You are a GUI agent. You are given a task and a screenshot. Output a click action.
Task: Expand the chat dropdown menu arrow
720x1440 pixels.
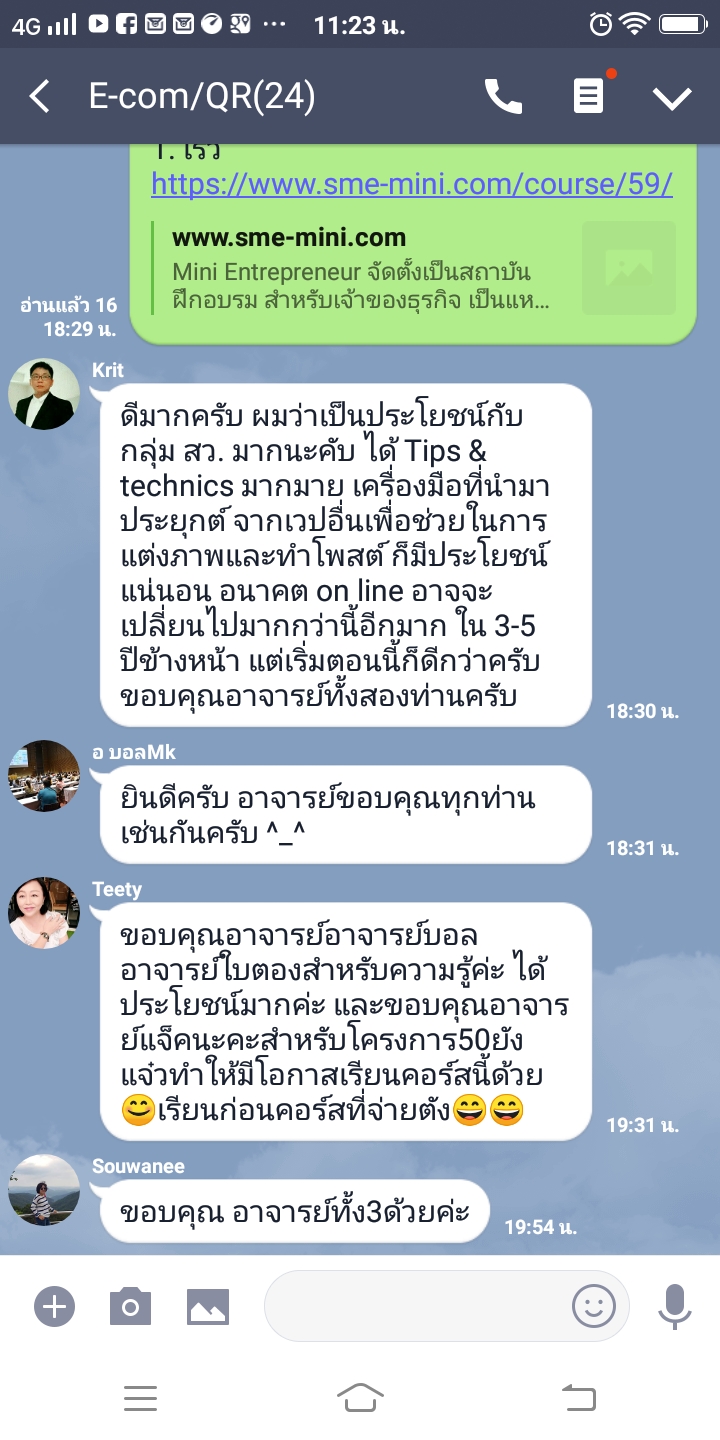(x=672, y=97)
